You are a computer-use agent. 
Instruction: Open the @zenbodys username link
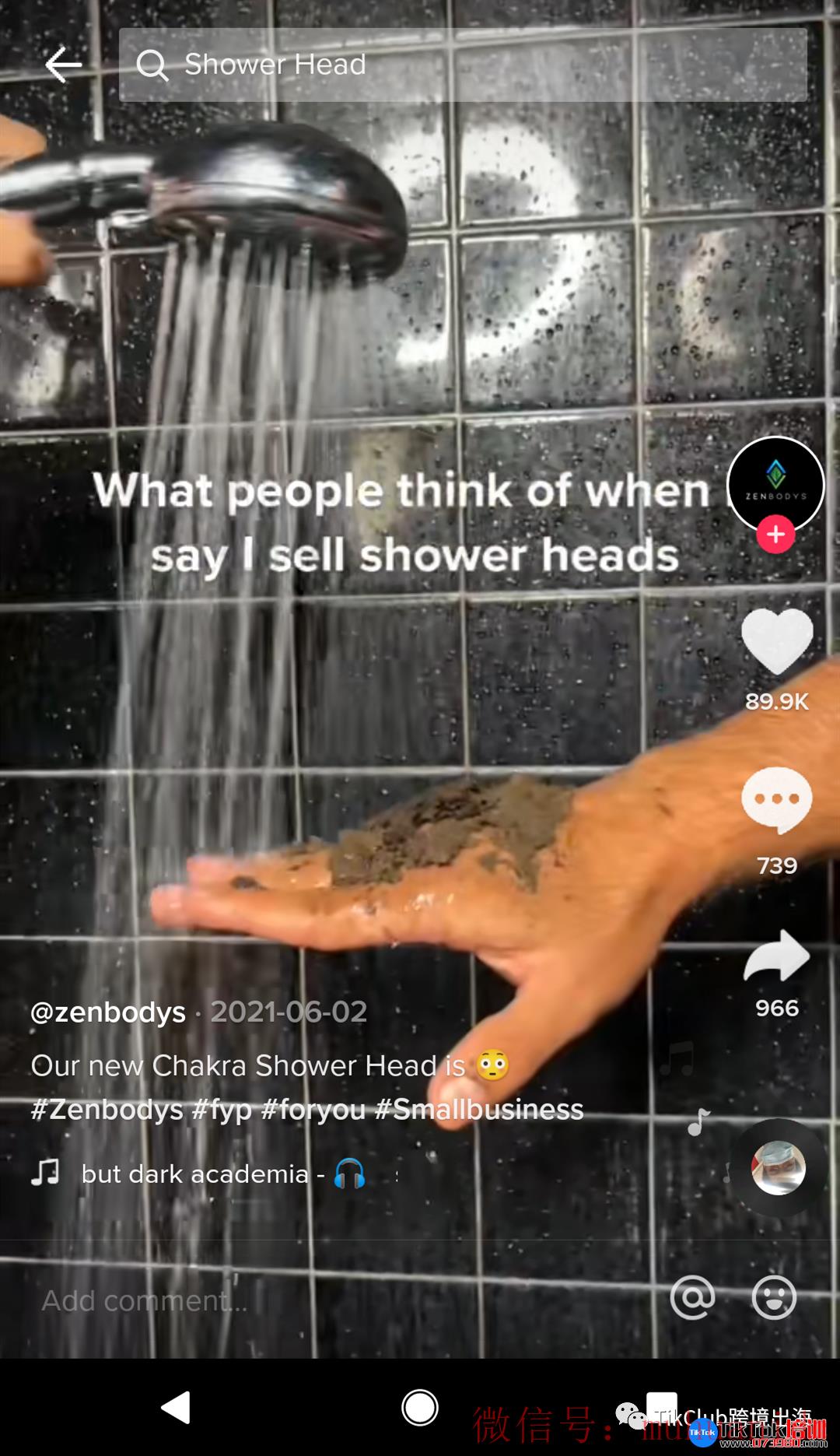(x=108, y=1012)
